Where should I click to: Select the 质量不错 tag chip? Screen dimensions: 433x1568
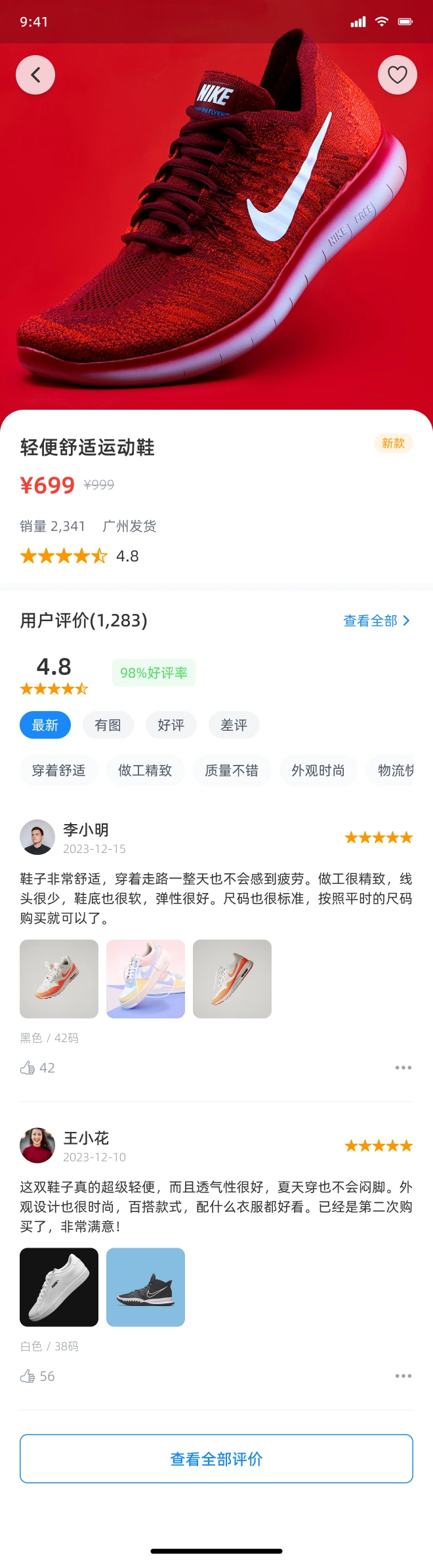point(232,770)
